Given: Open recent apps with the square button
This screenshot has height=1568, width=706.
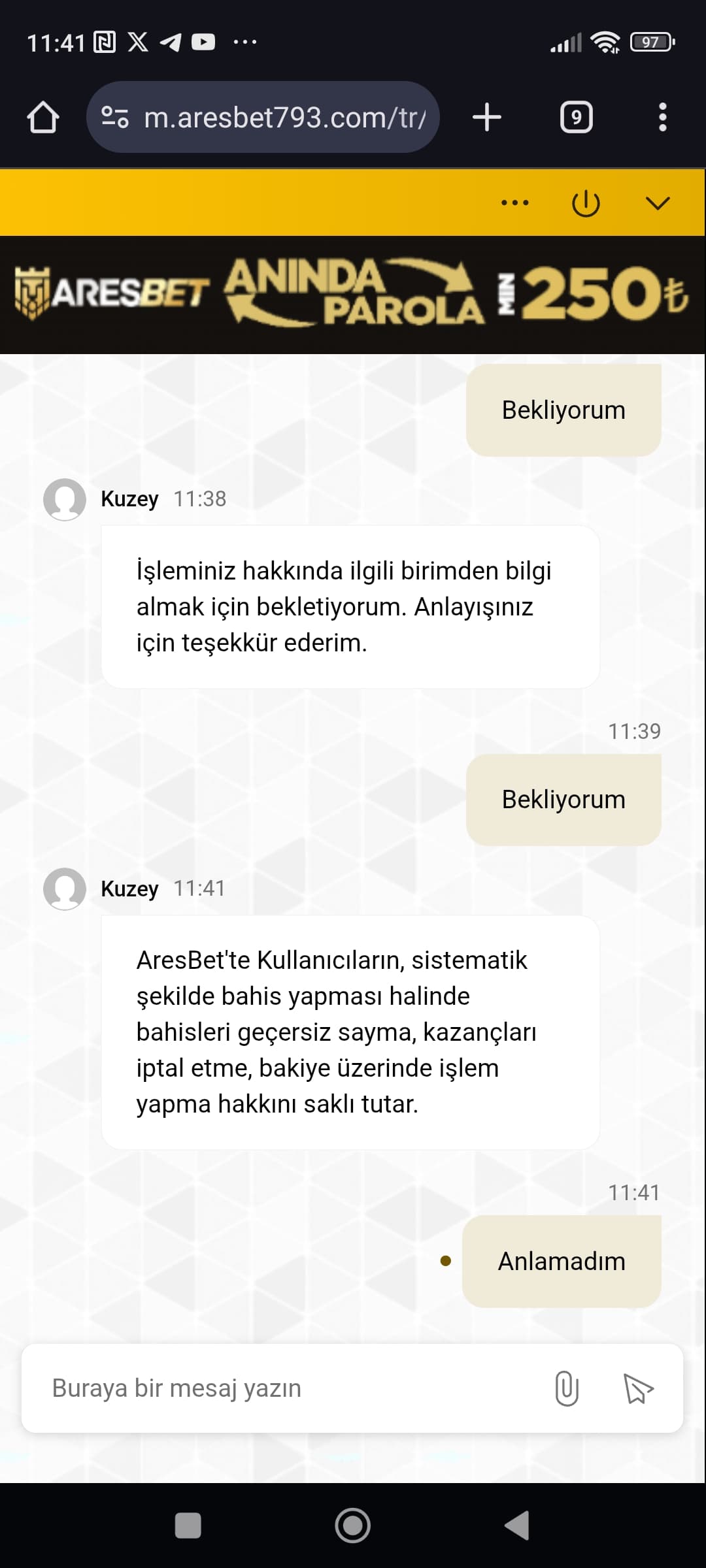Looking at the screenshot, I should 188,1526.
